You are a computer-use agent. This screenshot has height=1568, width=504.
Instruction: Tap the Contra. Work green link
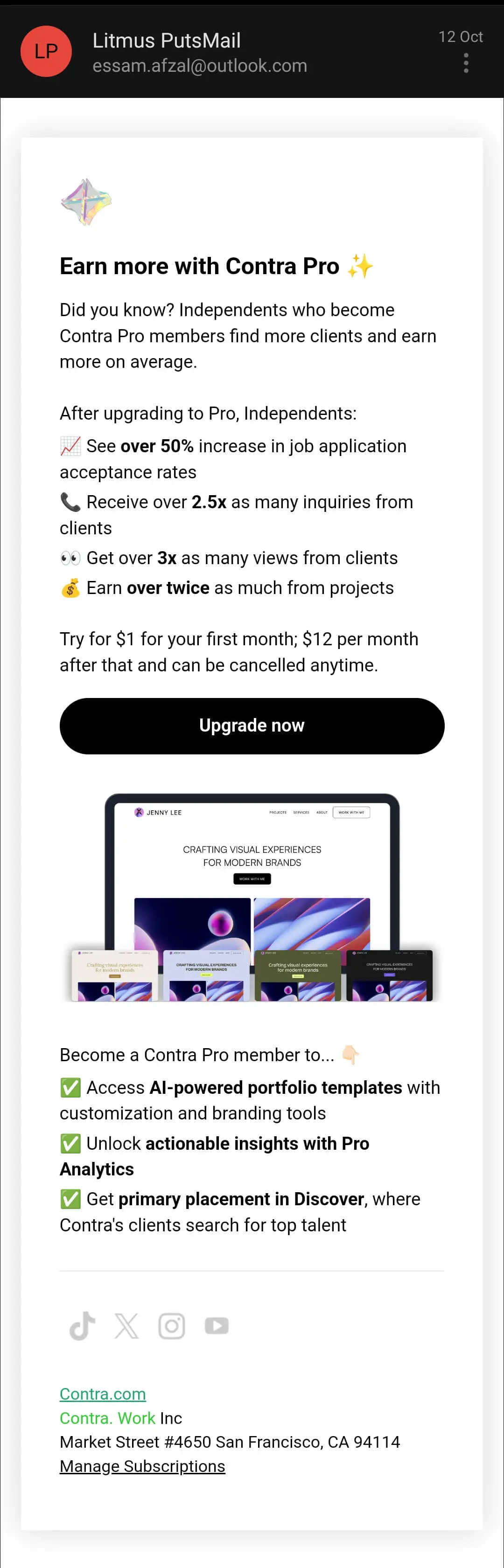107,1418
